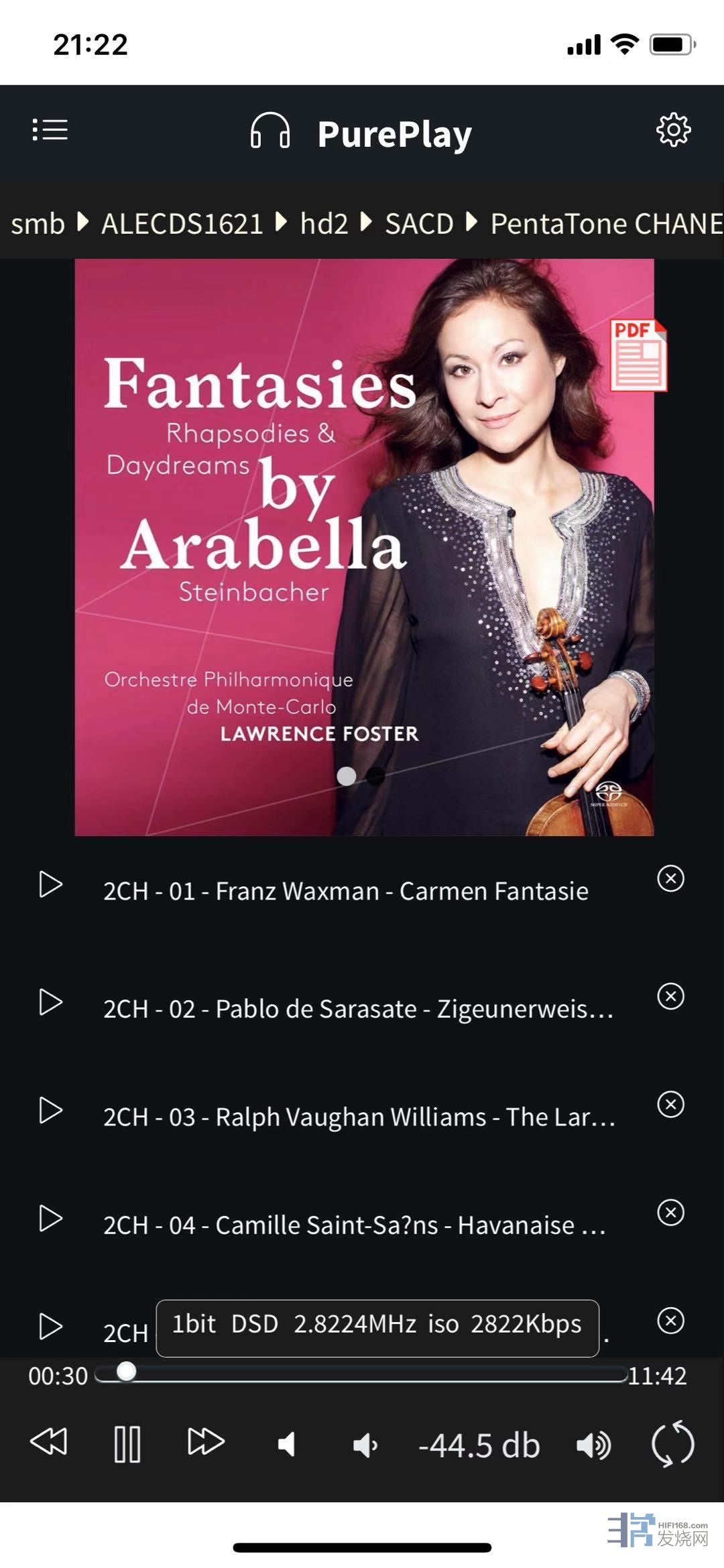Navigate to hd2 in the path bar
The width and height of the screenshot is (724, 1568).
324,223
